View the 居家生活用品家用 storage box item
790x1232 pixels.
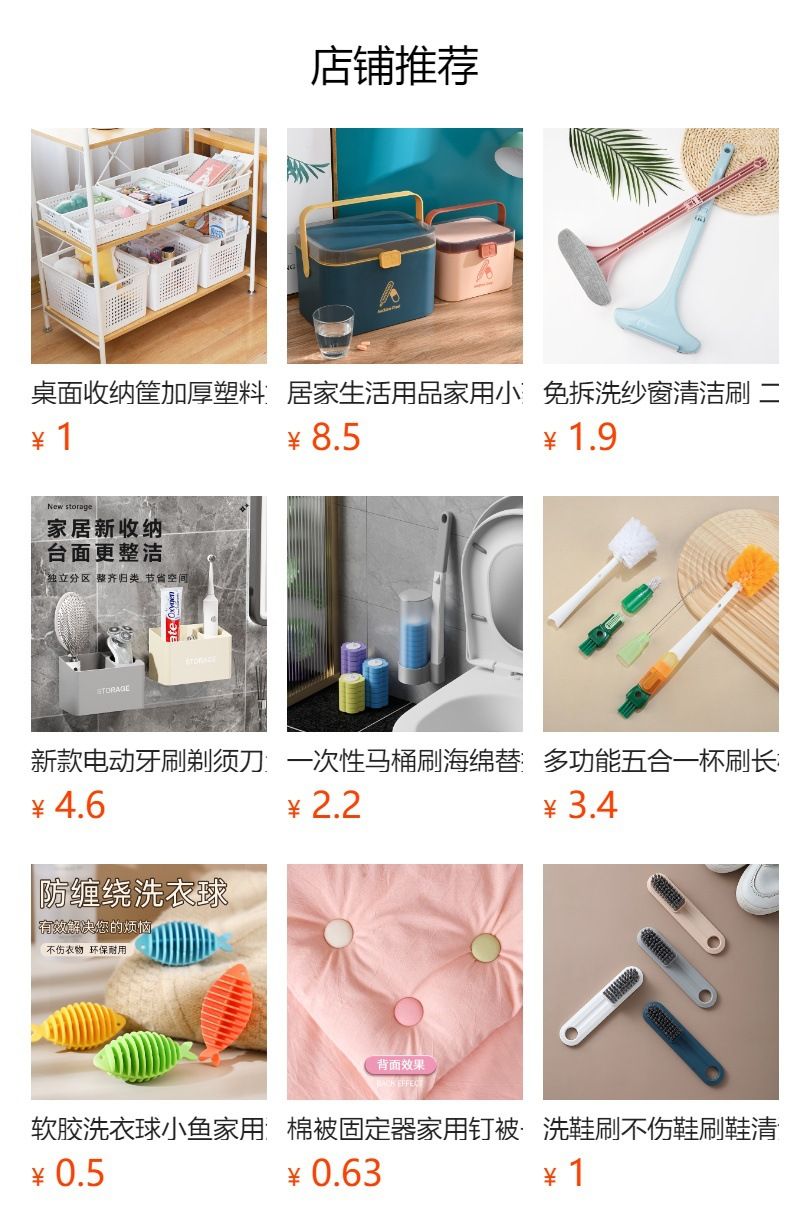pos(405,292)
